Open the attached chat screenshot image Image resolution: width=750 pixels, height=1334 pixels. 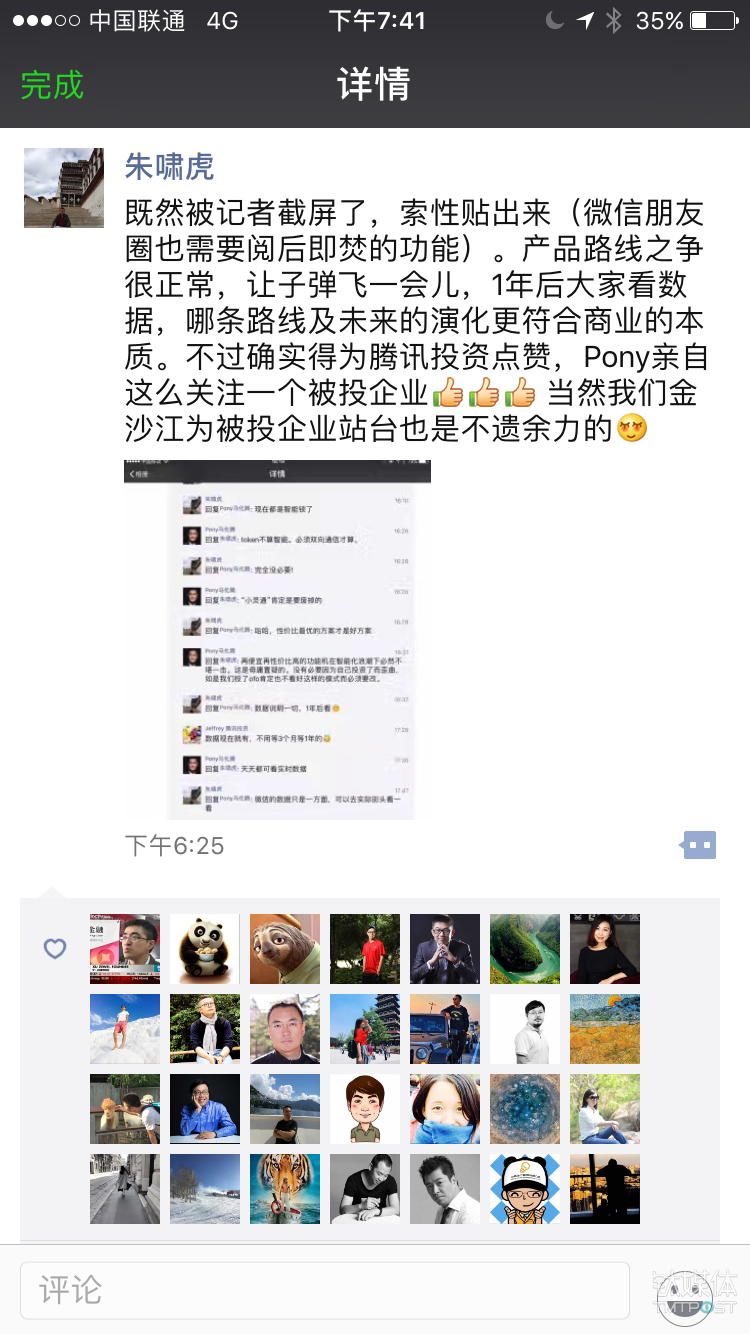277,640
